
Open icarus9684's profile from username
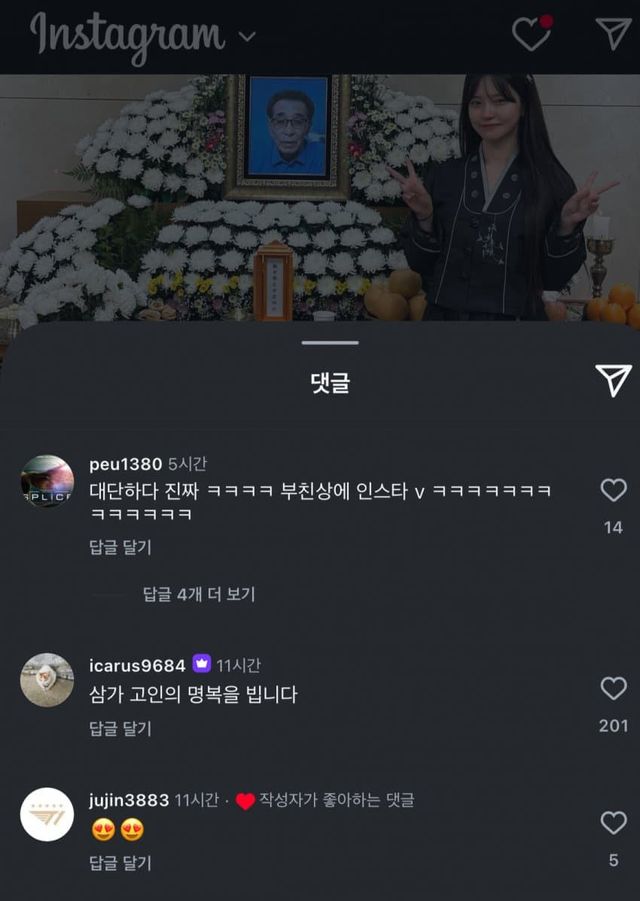click(137, 665)
